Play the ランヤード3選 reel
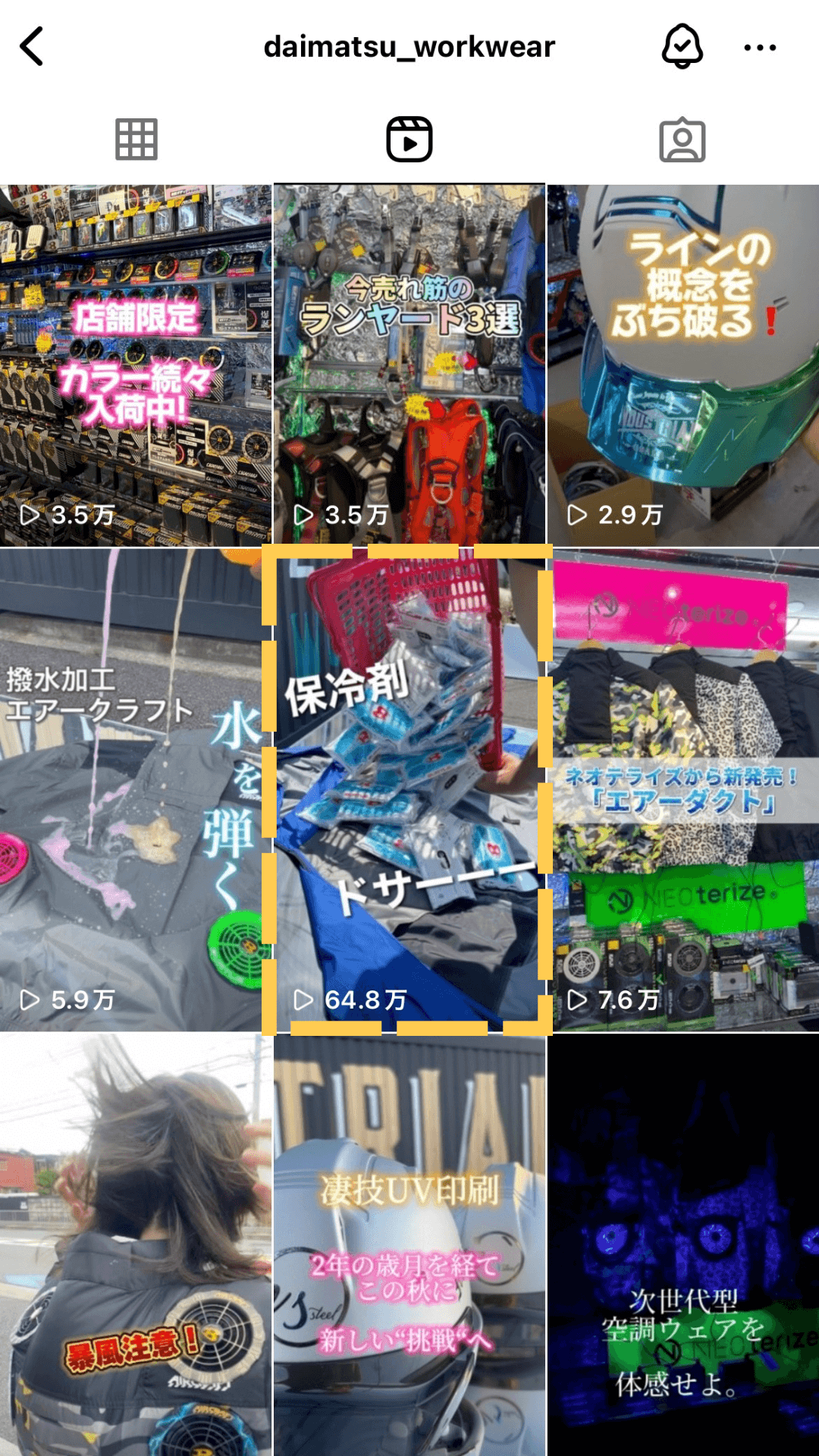 pos(409,365)
